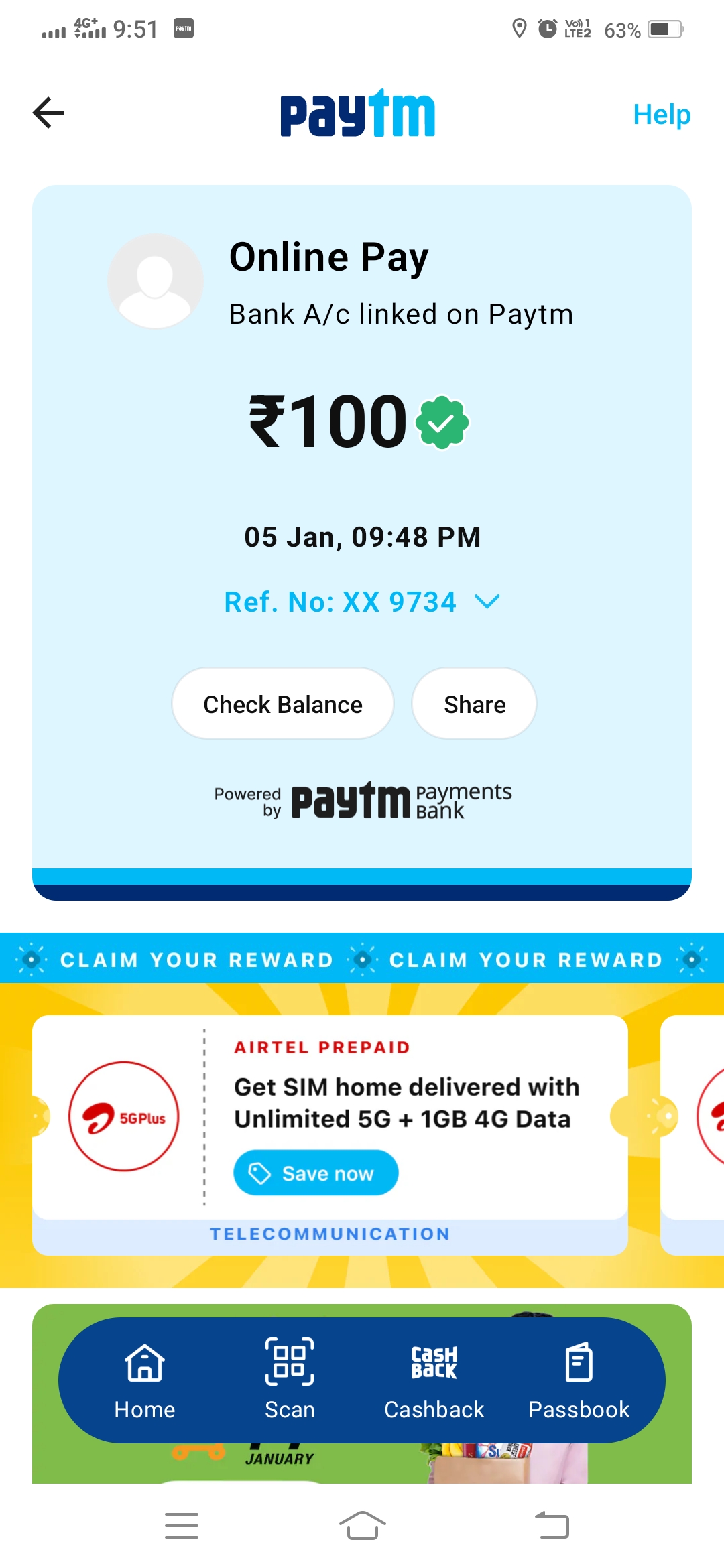The width and height of the screenshot is (724, 1568).
Task: Go to the Home tab
Action: [x=145, y=1381]
